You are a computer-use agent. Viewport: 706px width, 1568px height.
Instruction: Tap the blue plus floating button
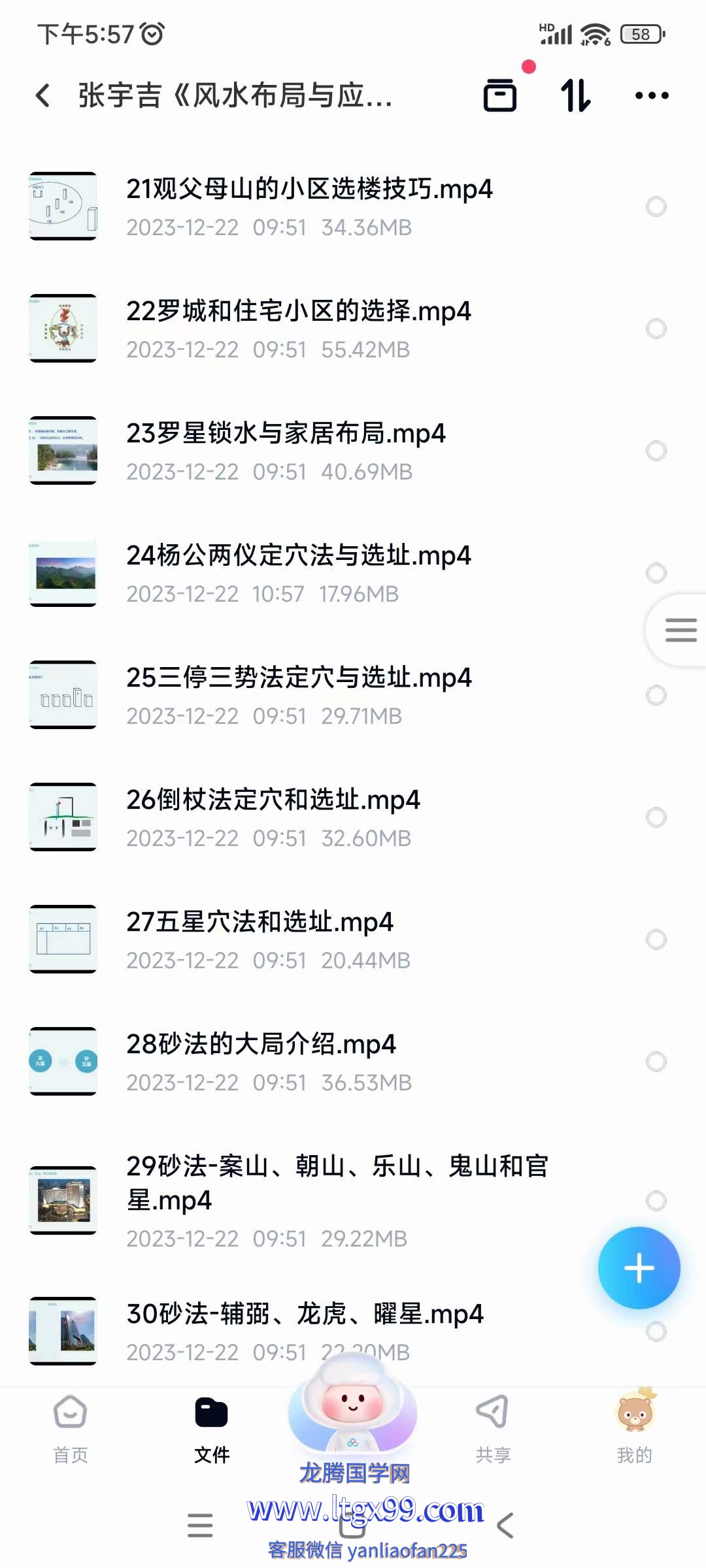(639, 1268)
